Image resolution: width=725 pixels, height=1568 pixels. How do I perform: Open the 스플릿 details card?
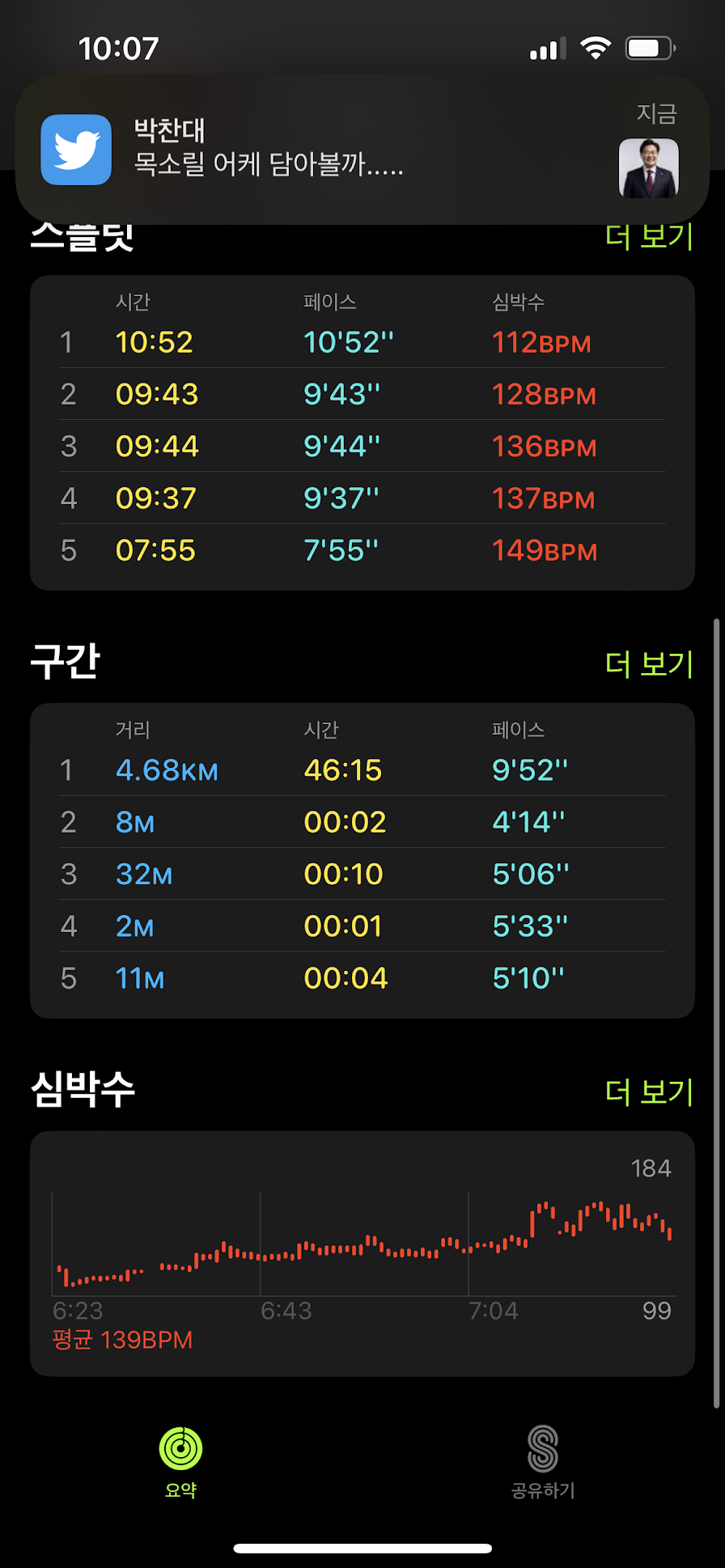tap(362, 433)
